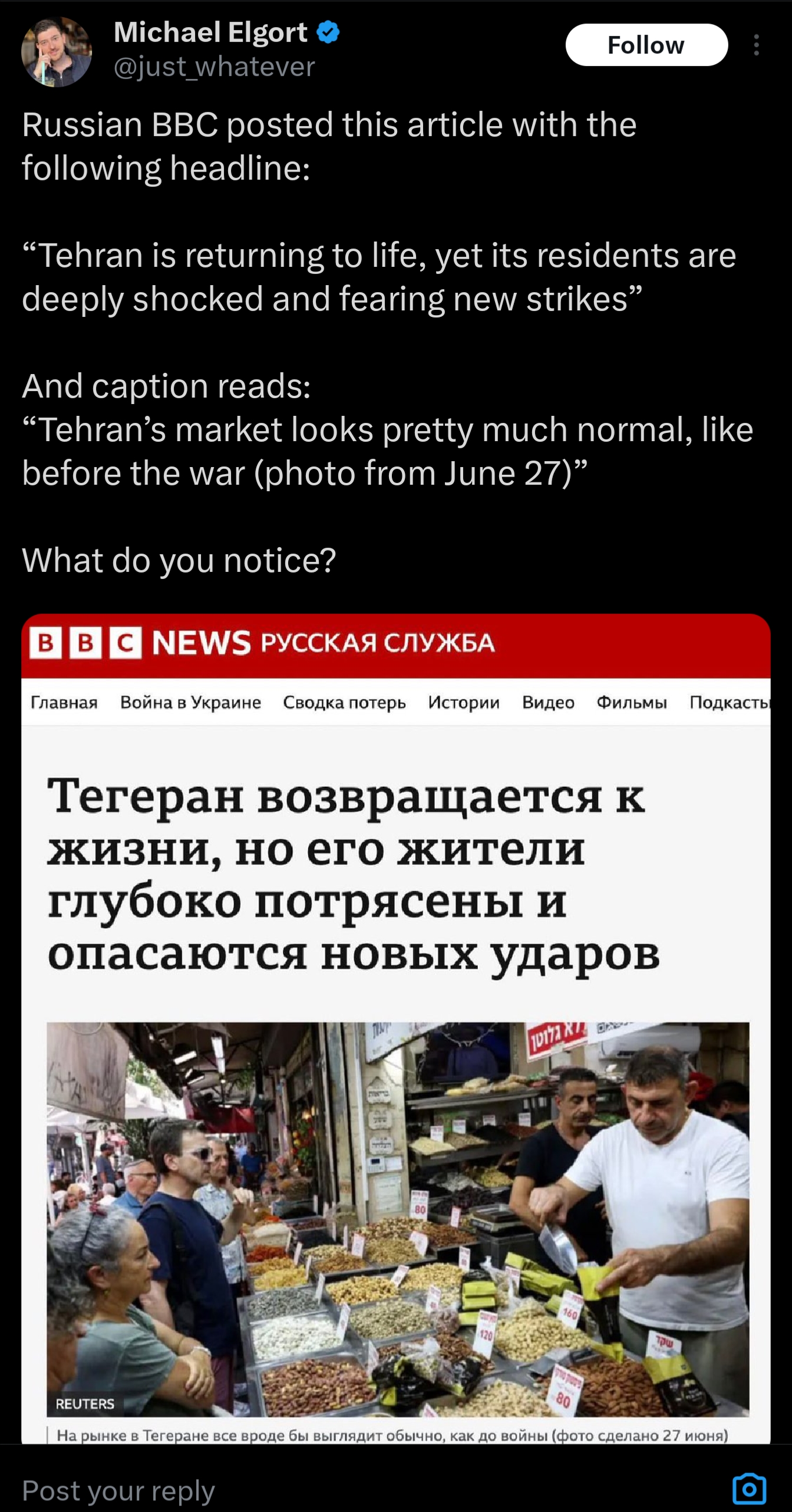
Task: Open the camera to attach a photo
Action: click(749, 1489)
